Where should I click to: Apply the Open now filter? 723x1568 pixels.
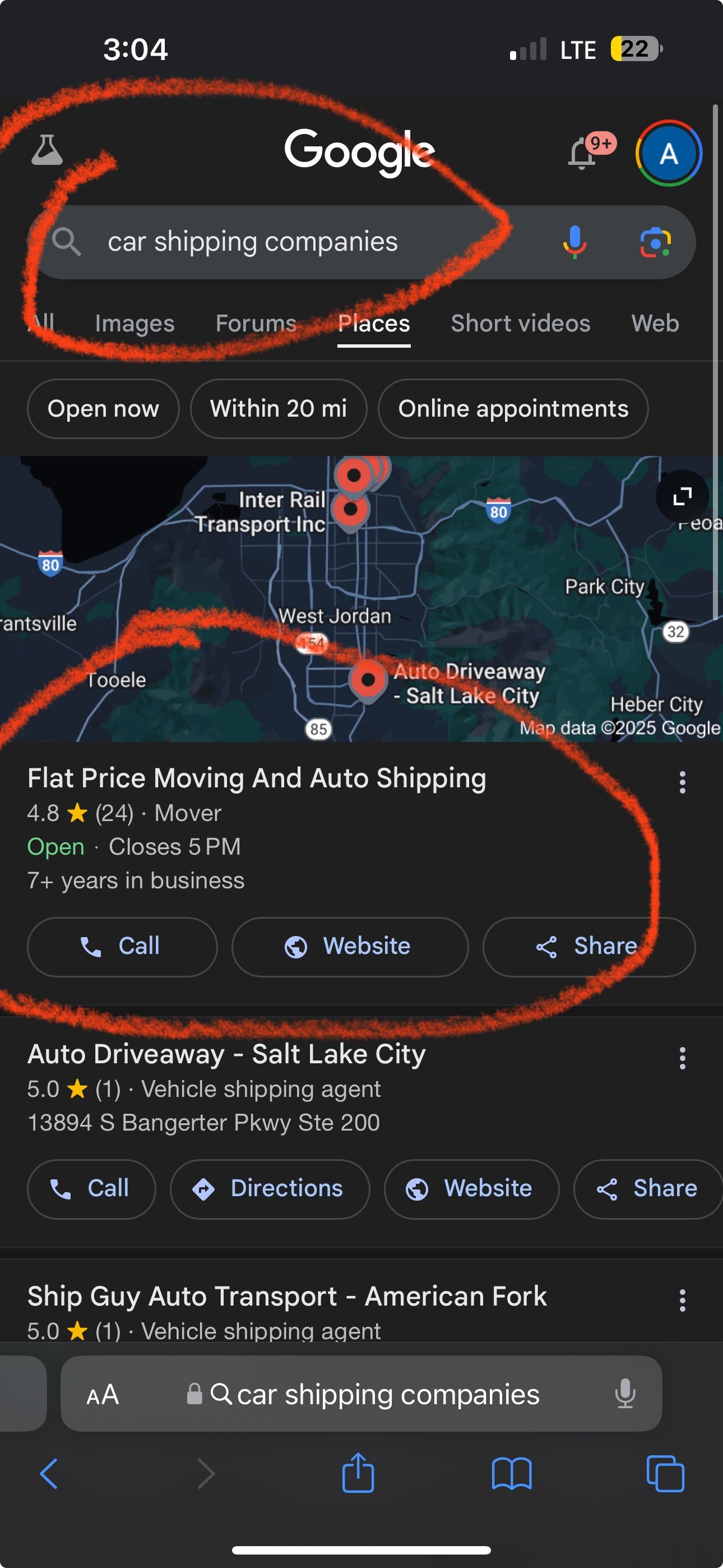[103, 408]
